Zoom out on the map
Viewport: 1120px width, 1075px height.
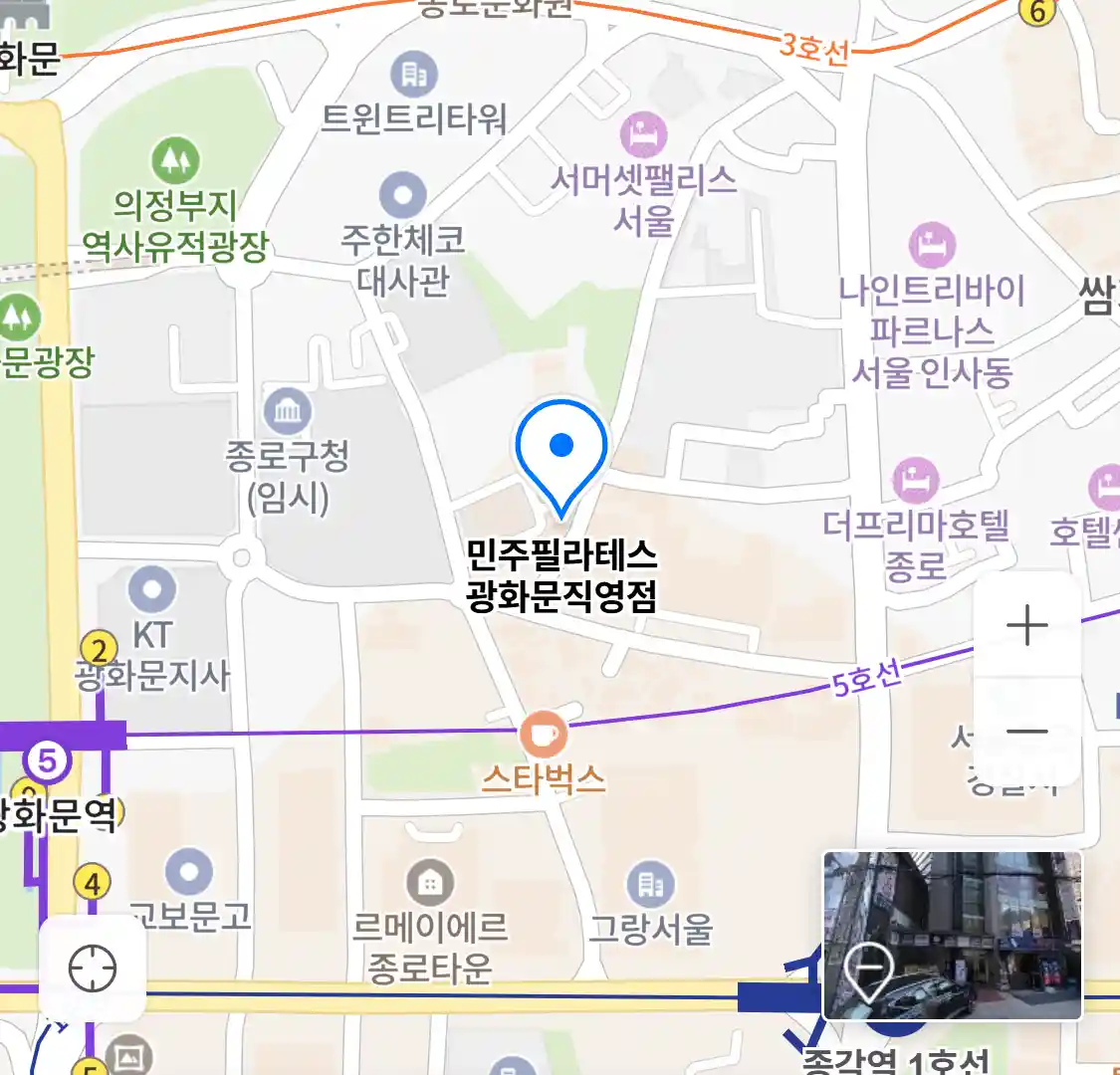click(1027, 733)
